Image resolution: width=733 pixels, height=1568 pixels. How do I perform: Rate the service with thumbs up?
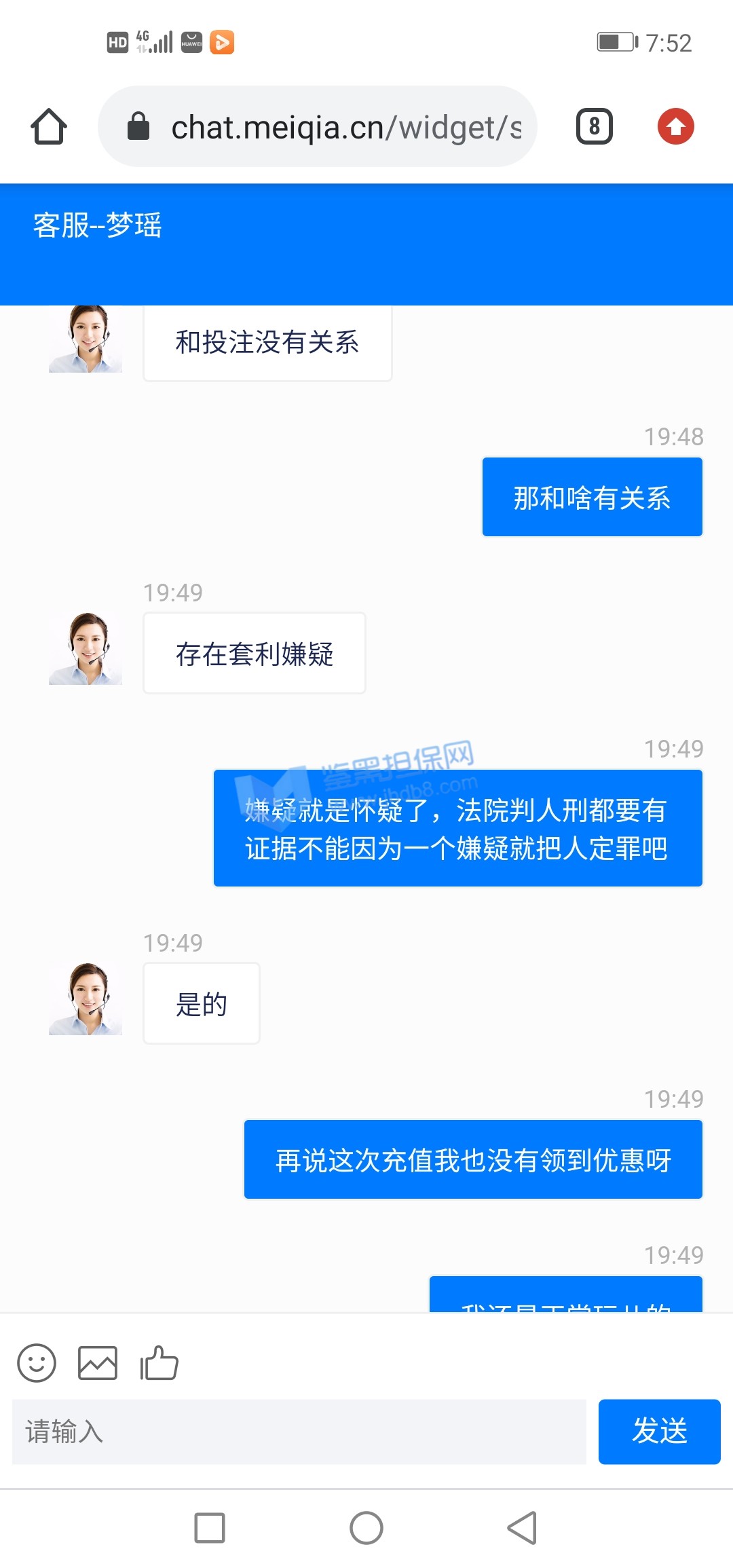pos(159,1362)
